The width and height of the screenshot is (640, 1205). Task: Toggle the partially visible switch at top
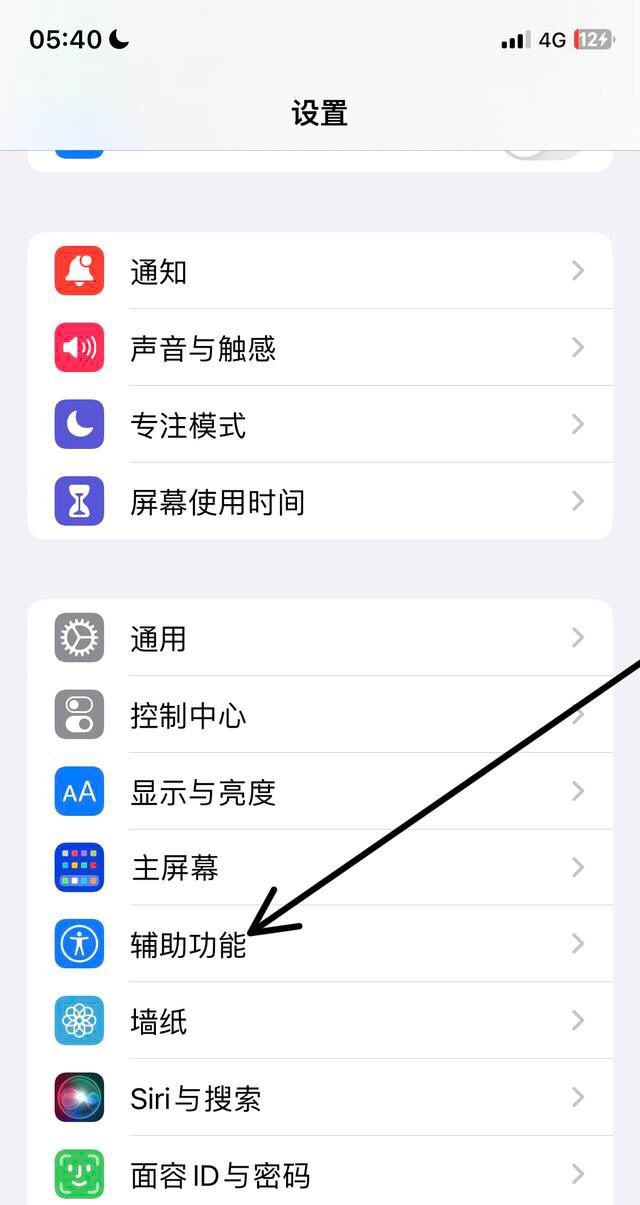(543, 153)
